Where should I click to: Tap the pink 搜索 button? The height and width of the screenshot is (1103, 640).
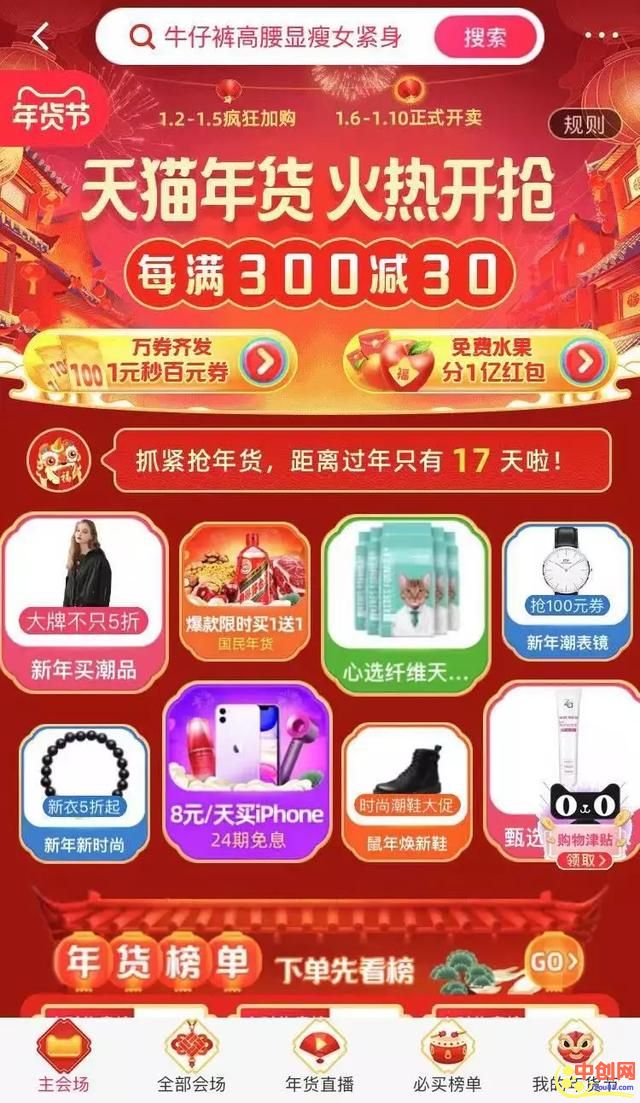click(x=485, y=38)
